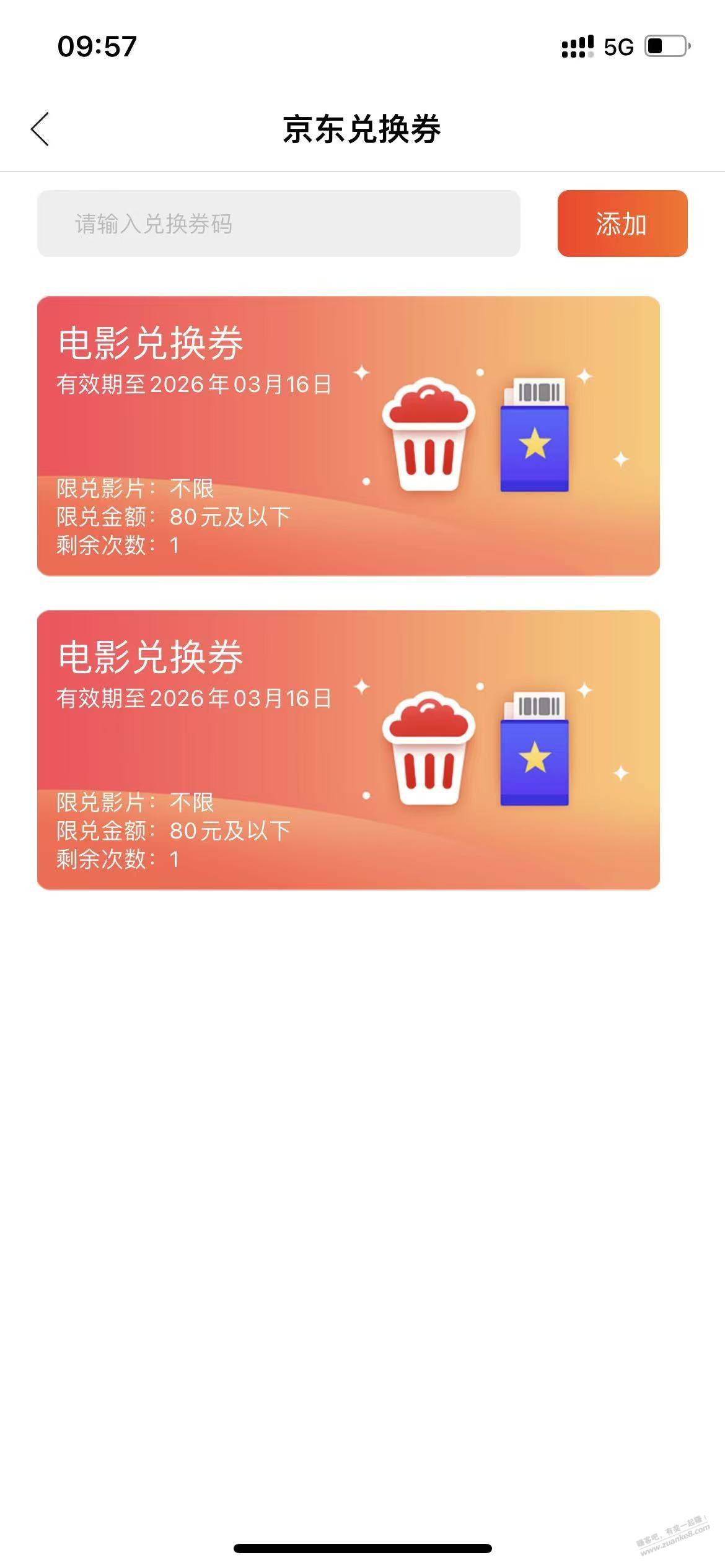Go back from 京东兑换券 page
The width and height of the screenshot is (725, 1568).
[40, 129]
